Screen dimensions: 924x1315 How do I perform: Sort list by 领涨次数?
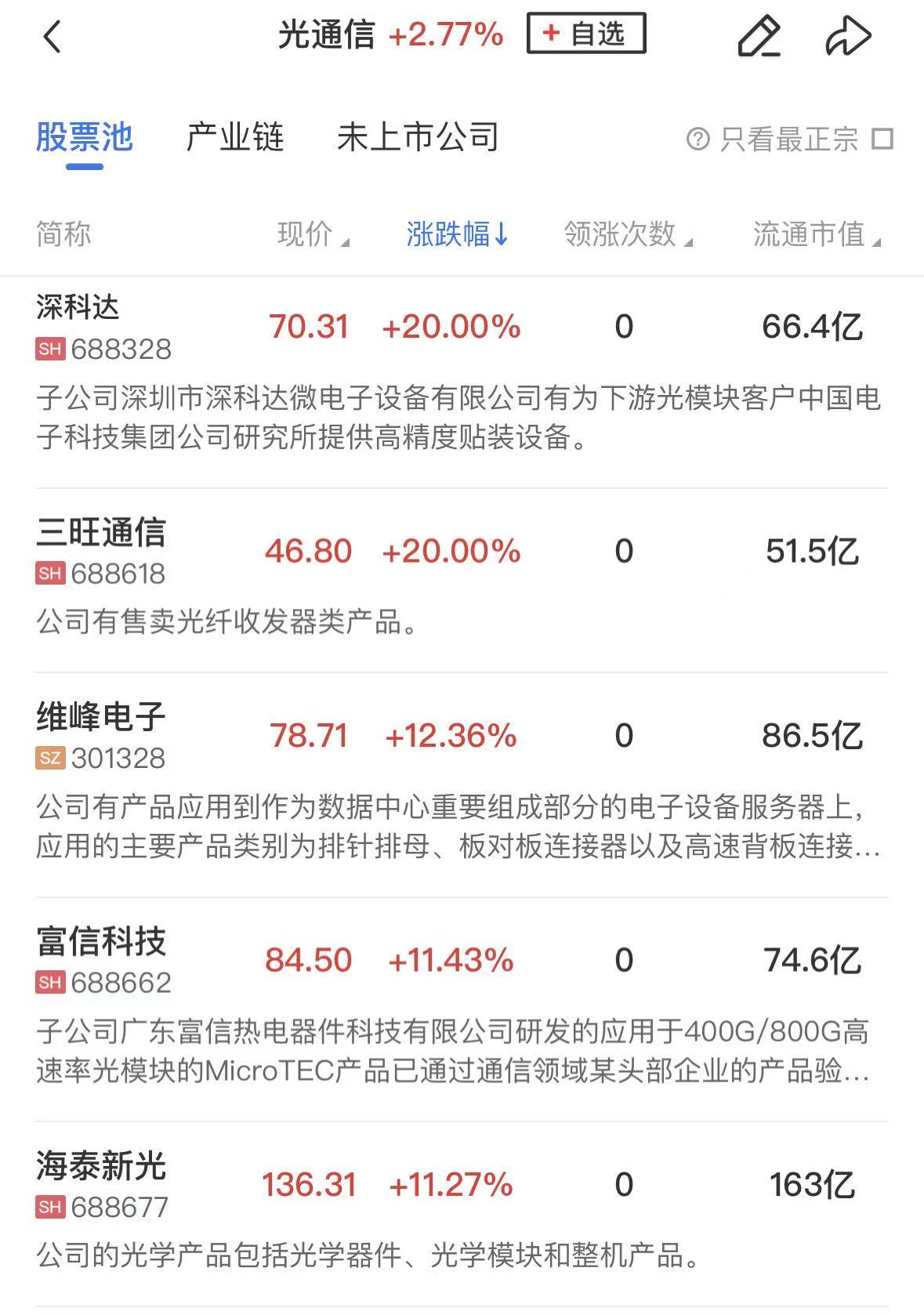click(629, 234)
